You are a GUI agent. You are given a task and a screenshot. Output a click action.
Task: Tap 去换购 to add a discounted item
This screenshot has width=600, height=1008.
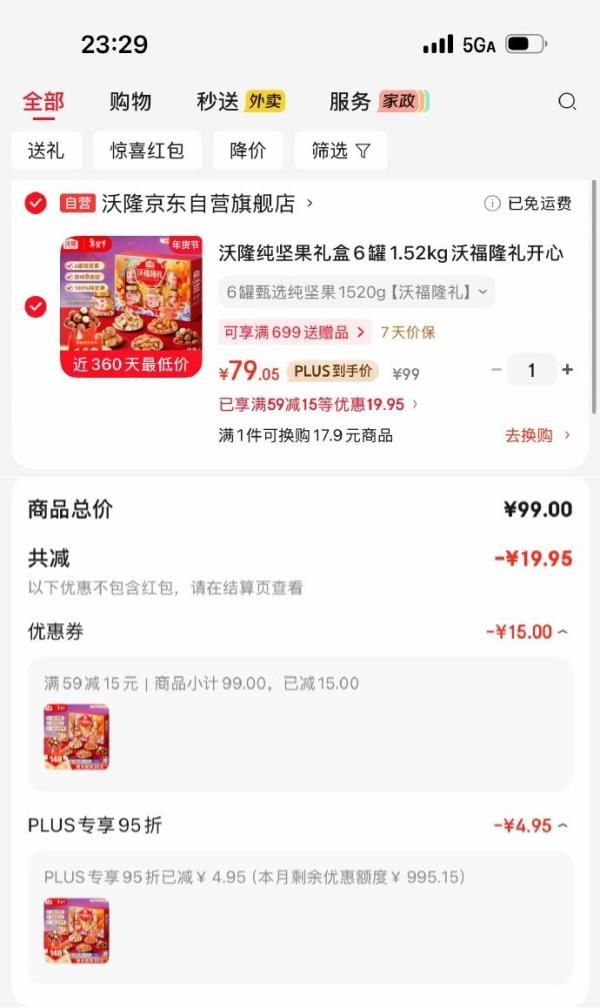click(x=538, y=435)
